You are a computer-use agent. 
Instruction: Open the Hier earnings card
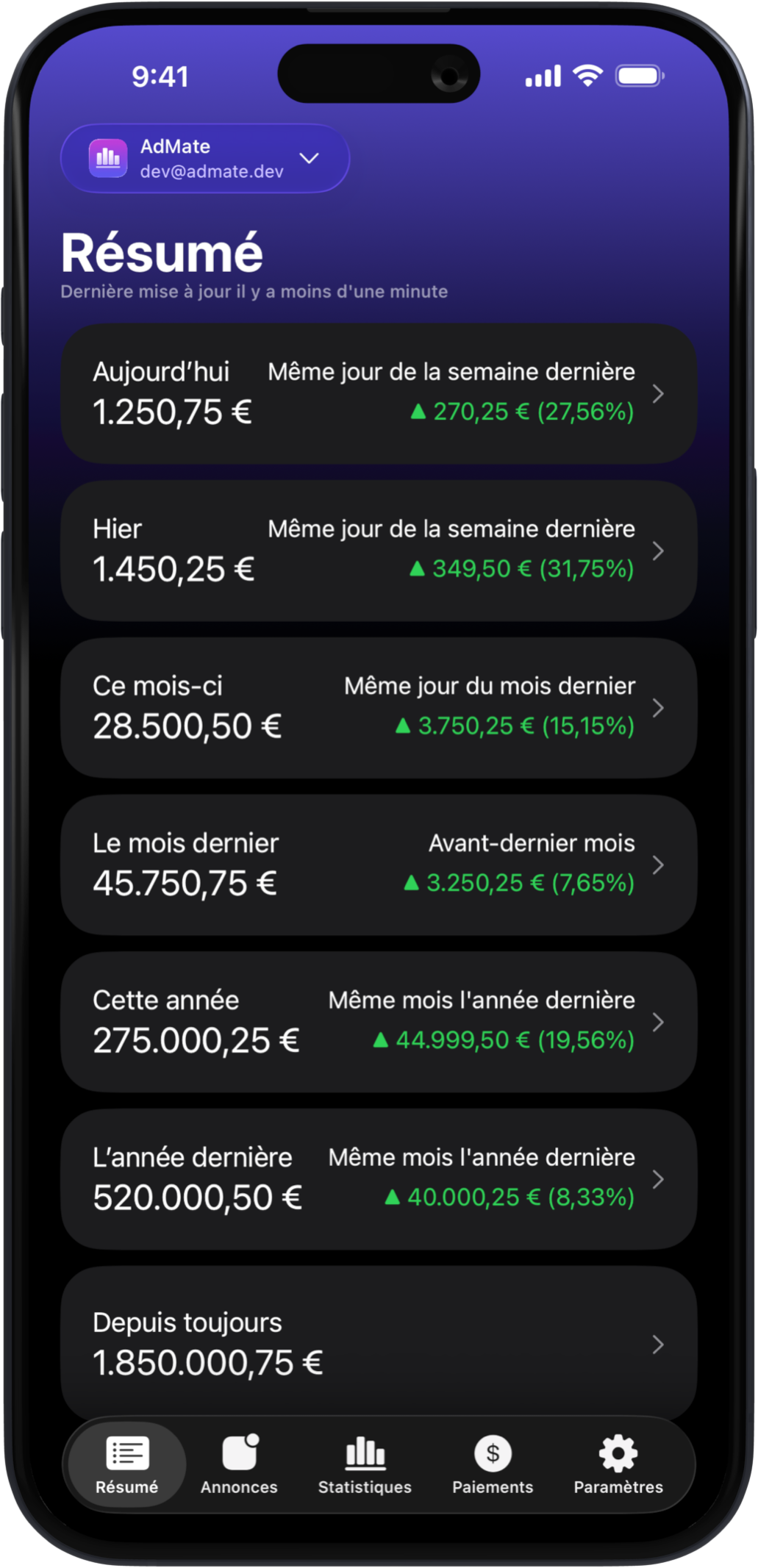pyautogui.click(x=378, y=551)
